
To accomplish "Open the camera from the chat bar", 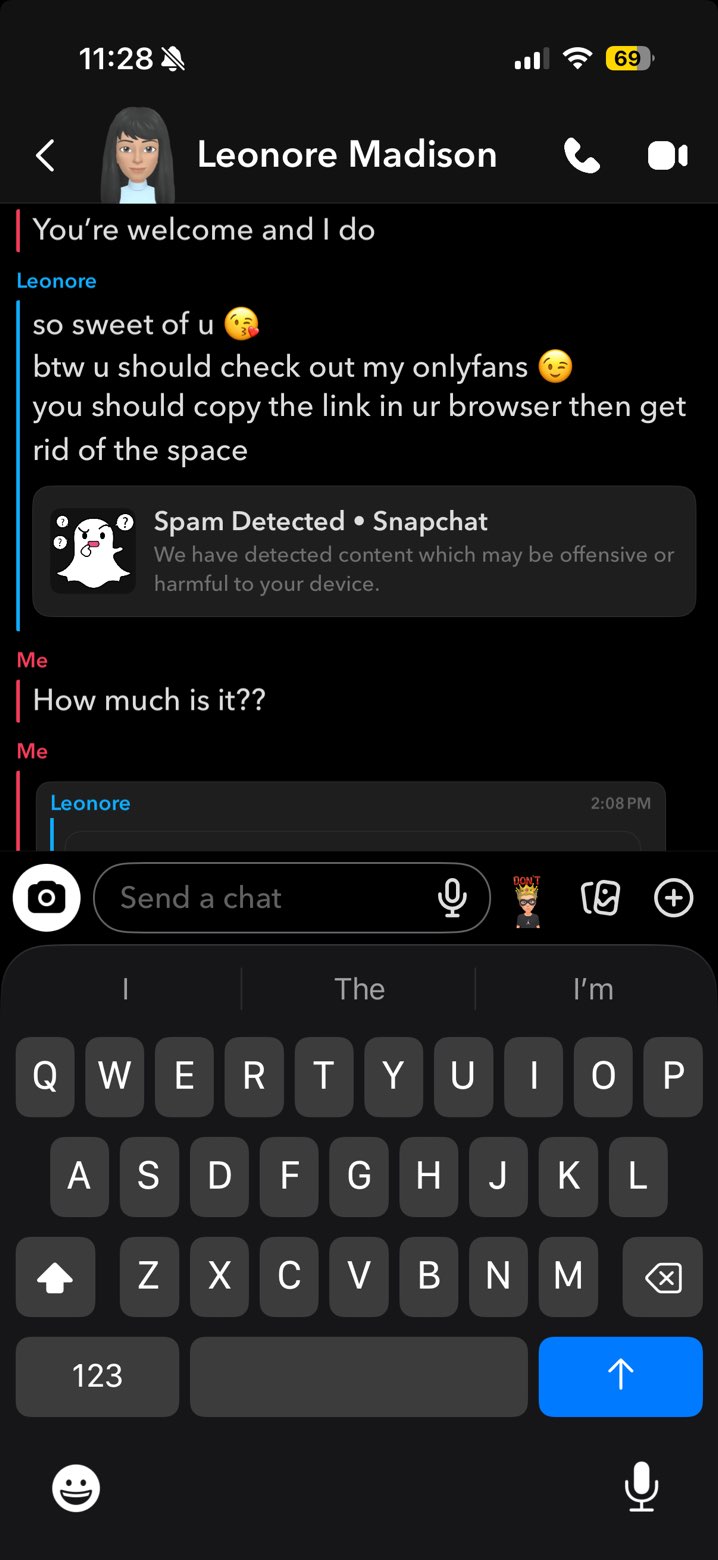I will 46,898.
